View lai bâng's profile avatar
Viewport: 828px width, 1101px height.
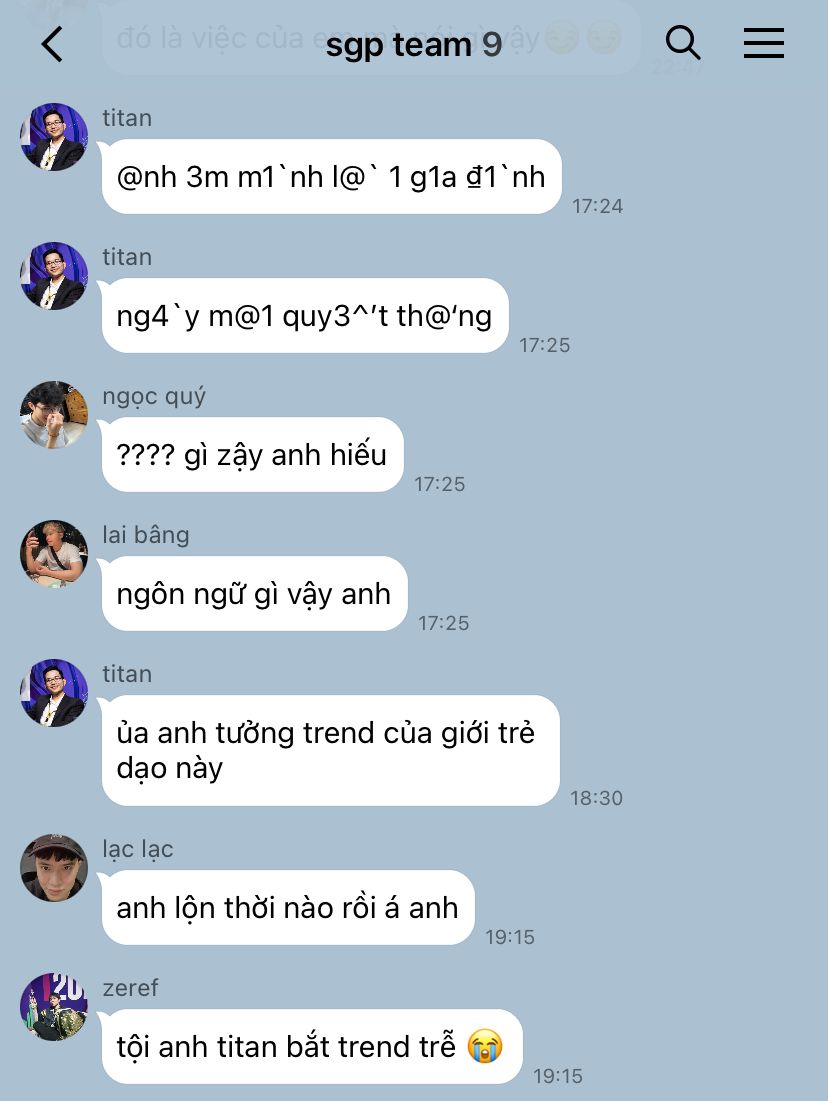pyautogui.click(x=54, y=554)
